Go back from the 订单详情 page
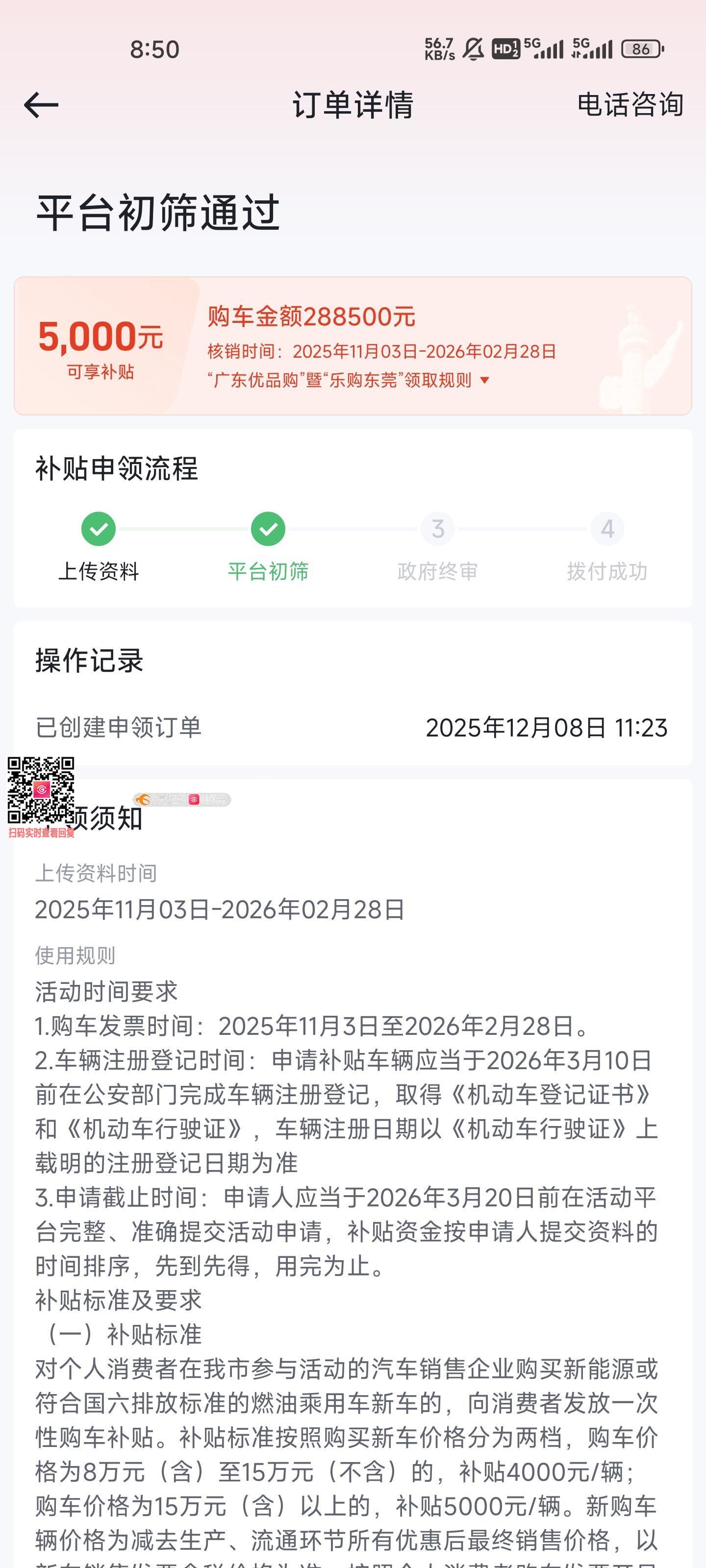The width and height of the screenshot is (706, 1568). point(41,105)
